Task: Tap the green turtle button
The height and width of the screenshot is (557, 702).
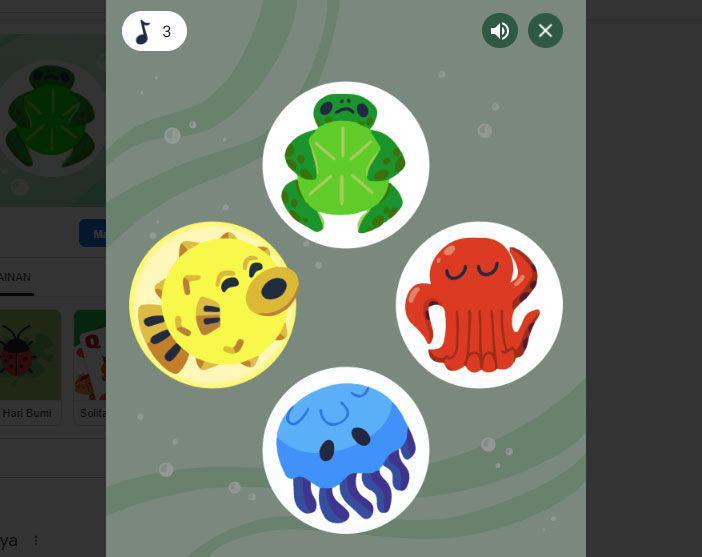Action: (346, 165)
